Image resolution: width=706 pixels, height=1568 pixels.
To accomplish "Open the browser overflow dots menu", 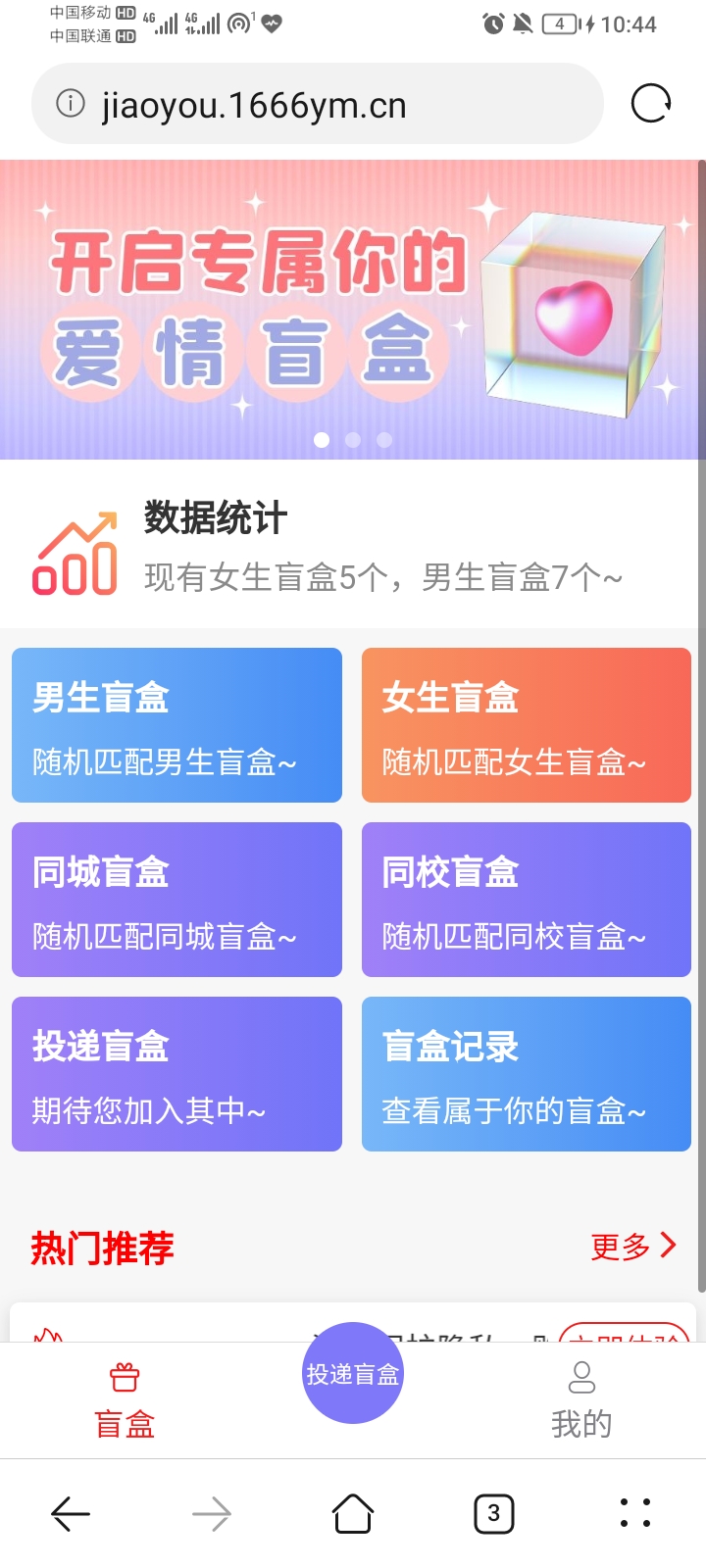I will click(x=633, y=1513).
